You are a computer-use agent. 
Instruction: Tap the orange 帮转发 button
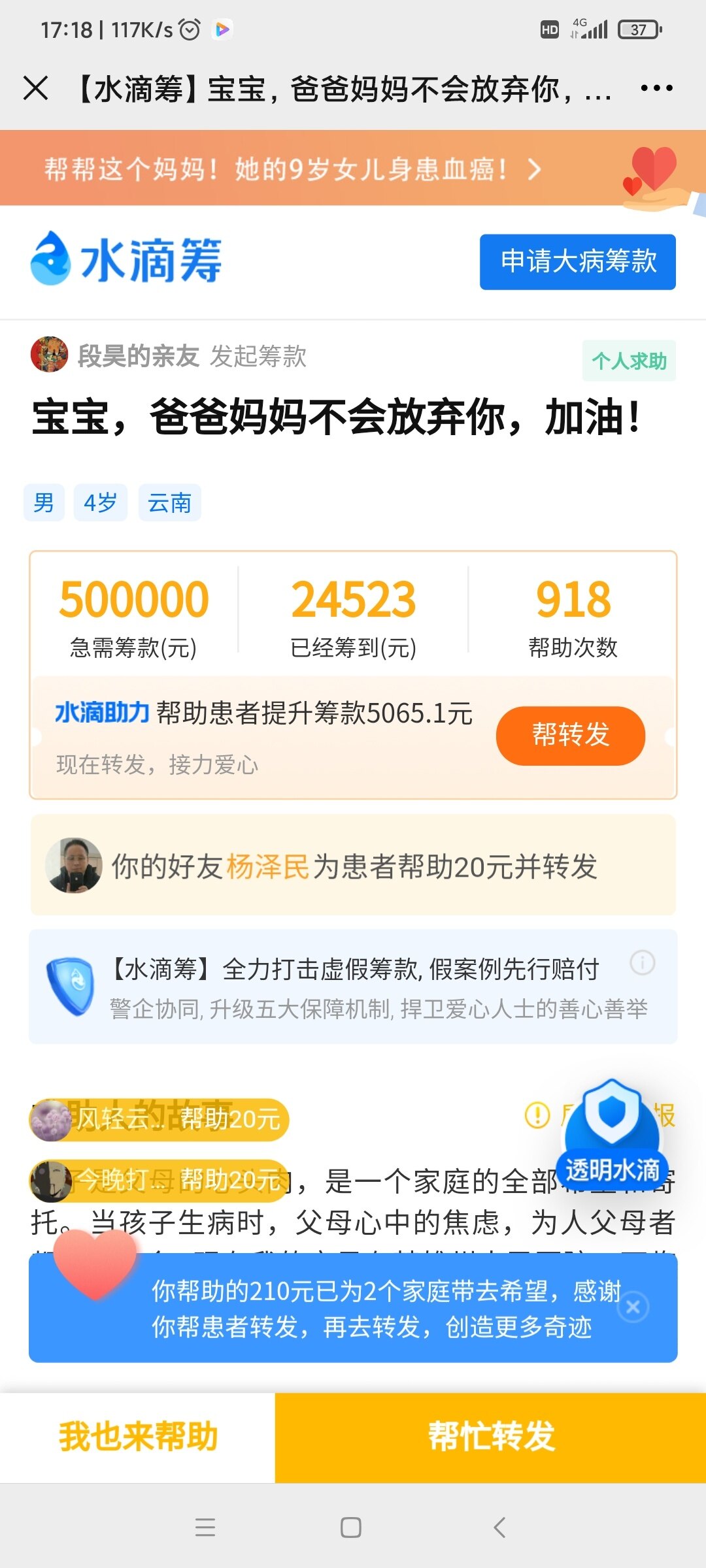pyautogui.click(x=570, y=735)
